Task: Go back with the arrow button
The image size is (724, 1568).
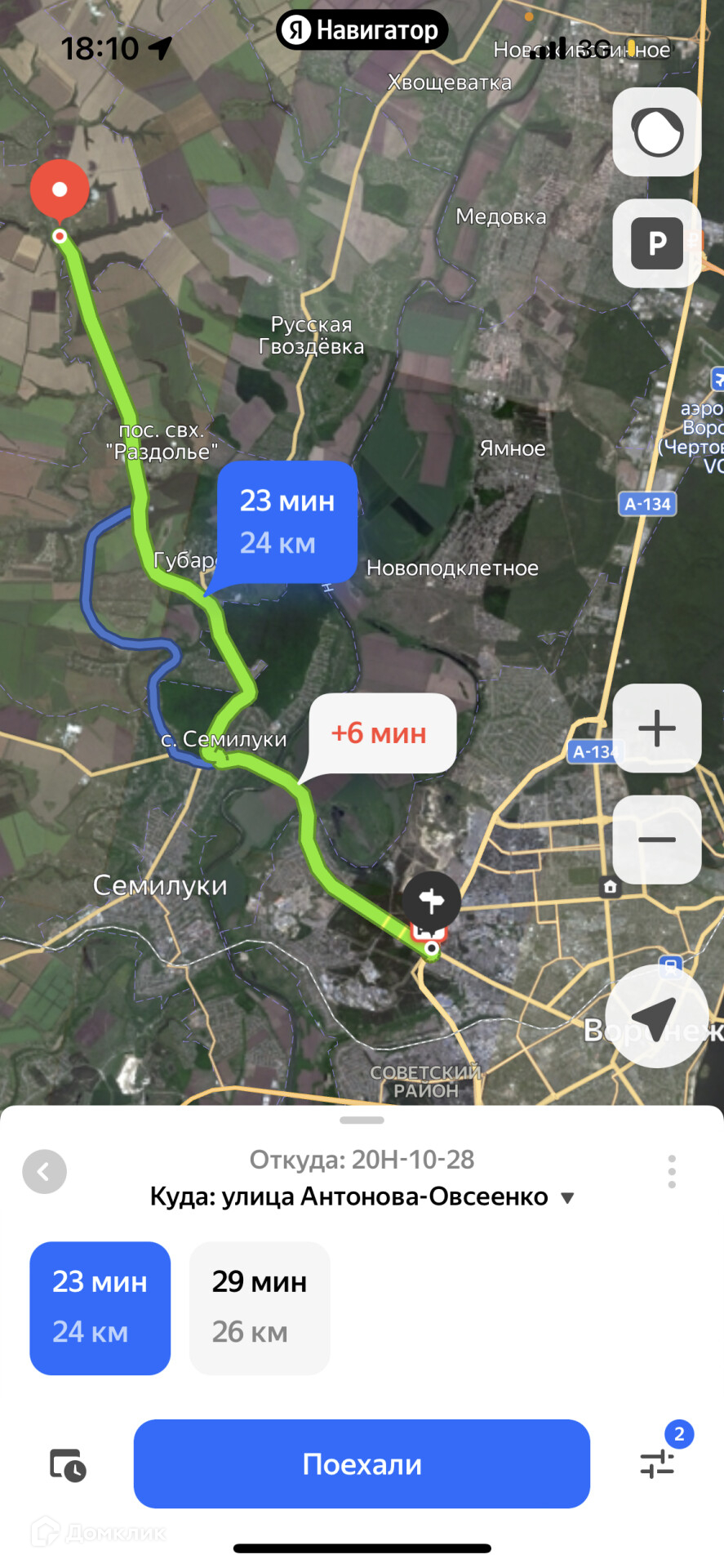Action: 44,1172
